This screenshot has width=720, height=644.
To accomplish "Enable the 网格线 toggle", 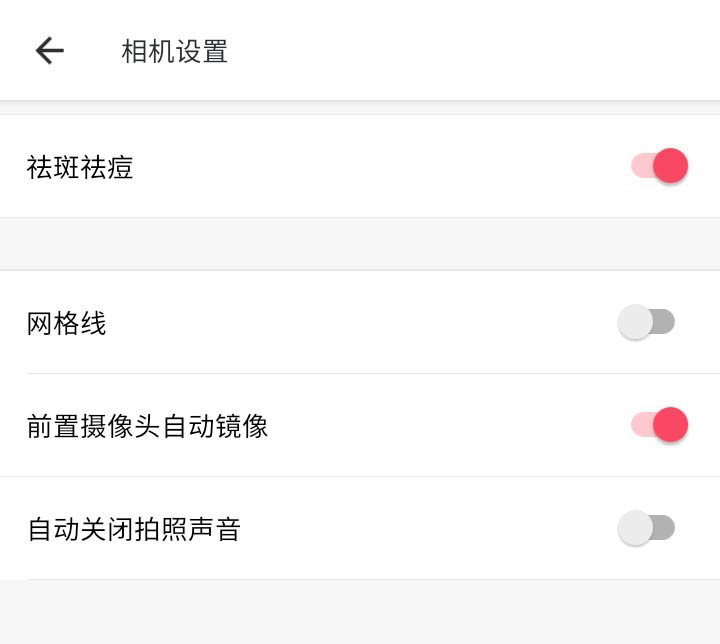I will [647, 322].
